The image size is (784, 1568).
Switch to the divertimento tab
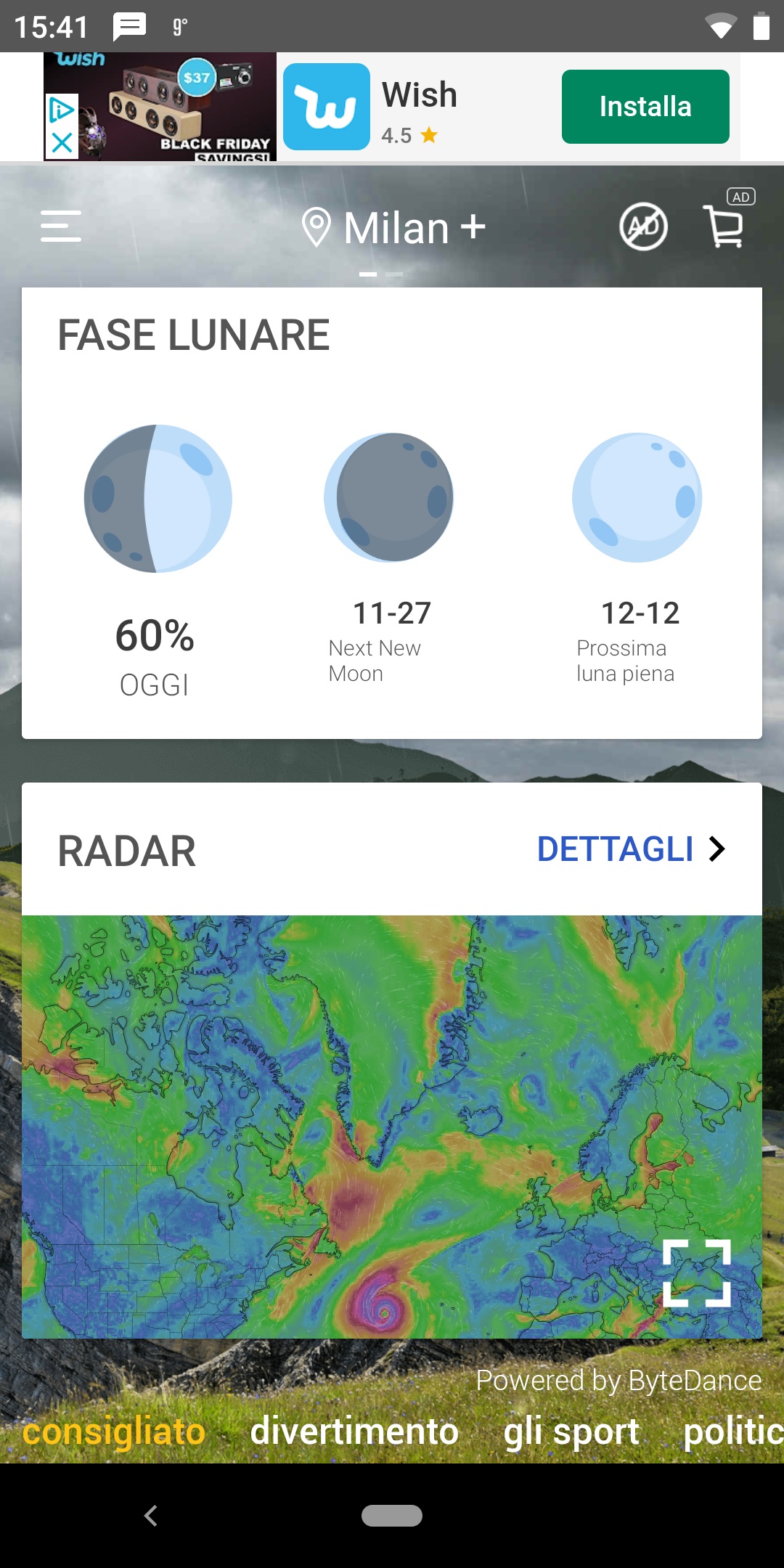click(354, 1432)
